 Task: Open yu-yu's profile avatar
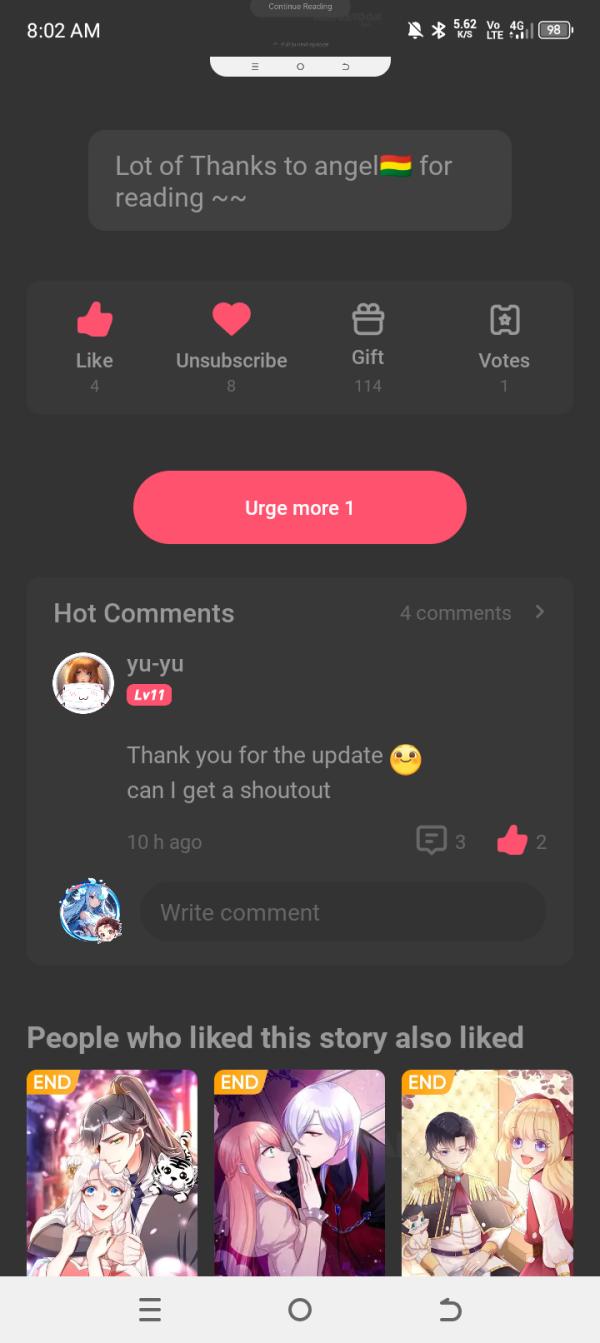pos(83,683)
